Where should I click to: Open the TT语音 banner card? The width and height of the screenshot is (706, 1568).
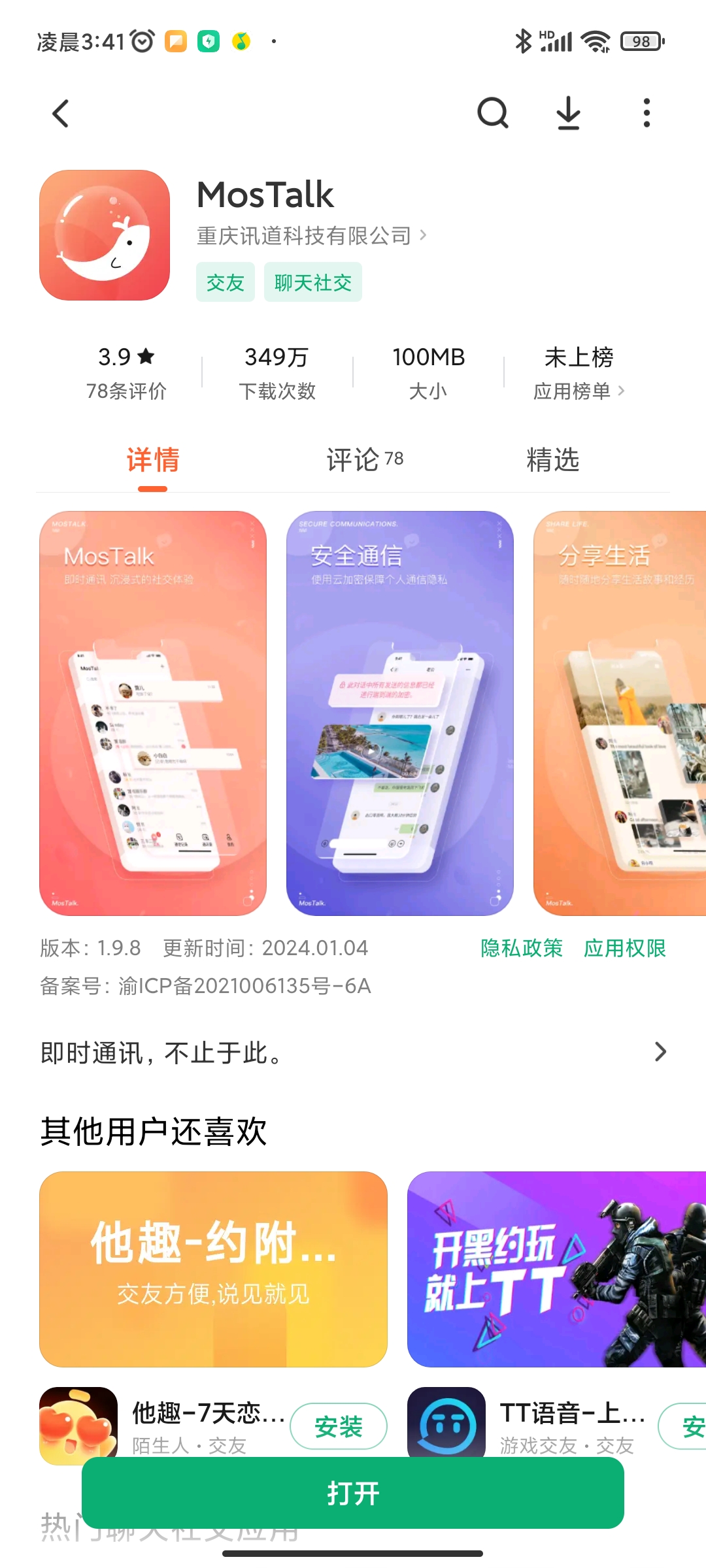click(x=556, y=1269)
